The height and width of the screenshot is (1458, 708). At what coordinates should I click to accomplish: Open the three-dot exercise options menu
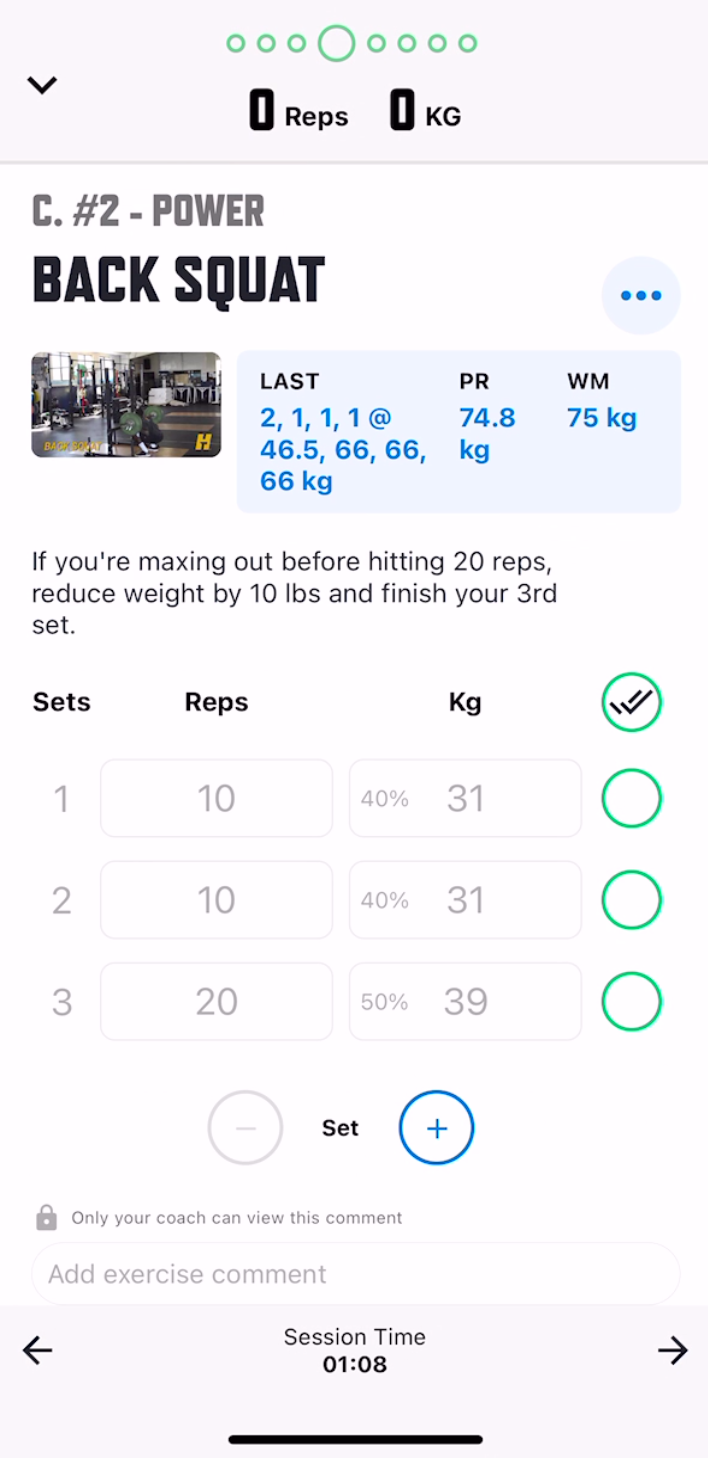point(641,296)
